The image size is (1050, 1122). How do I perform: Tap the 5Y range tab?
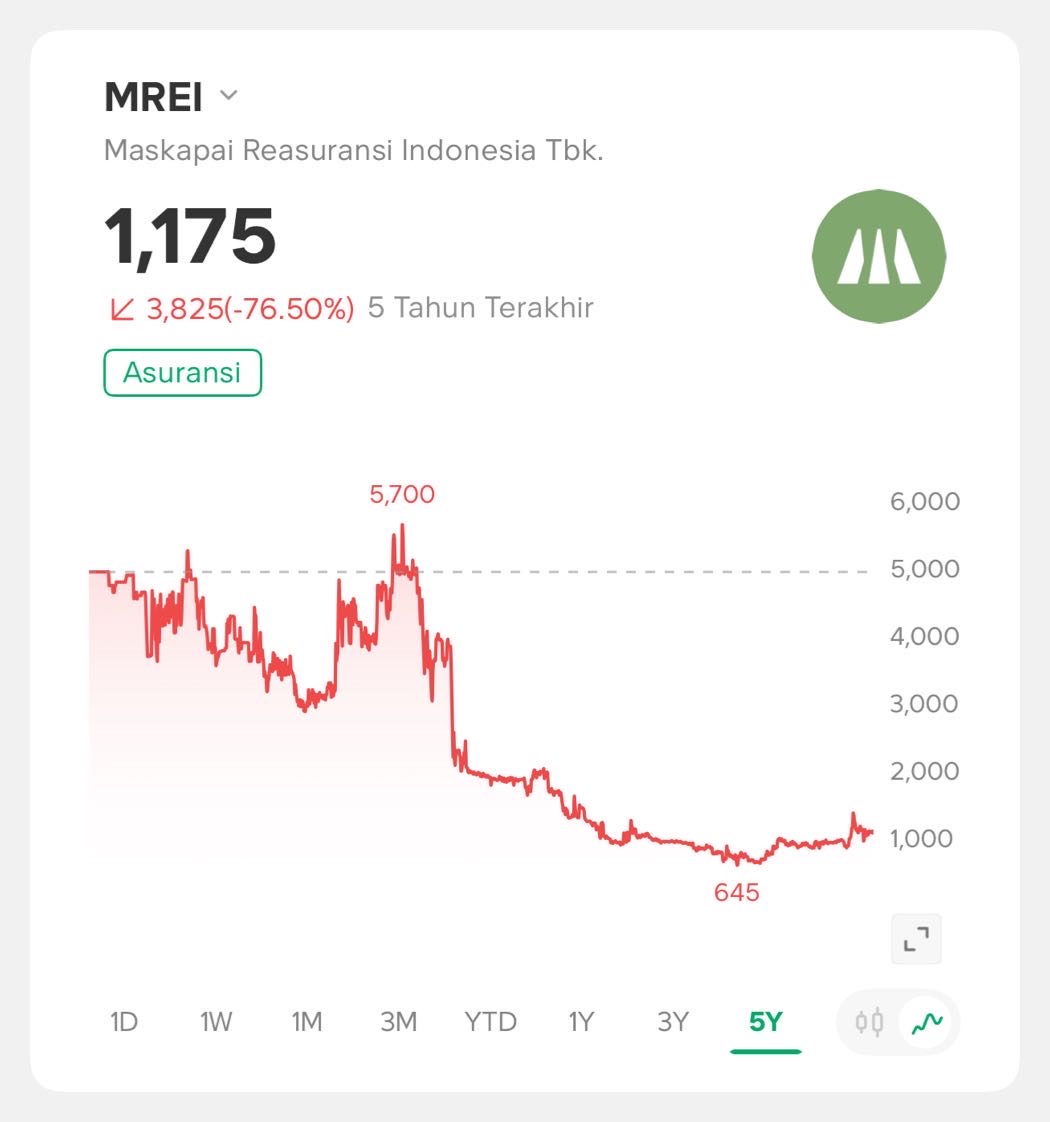[766, 1022]
